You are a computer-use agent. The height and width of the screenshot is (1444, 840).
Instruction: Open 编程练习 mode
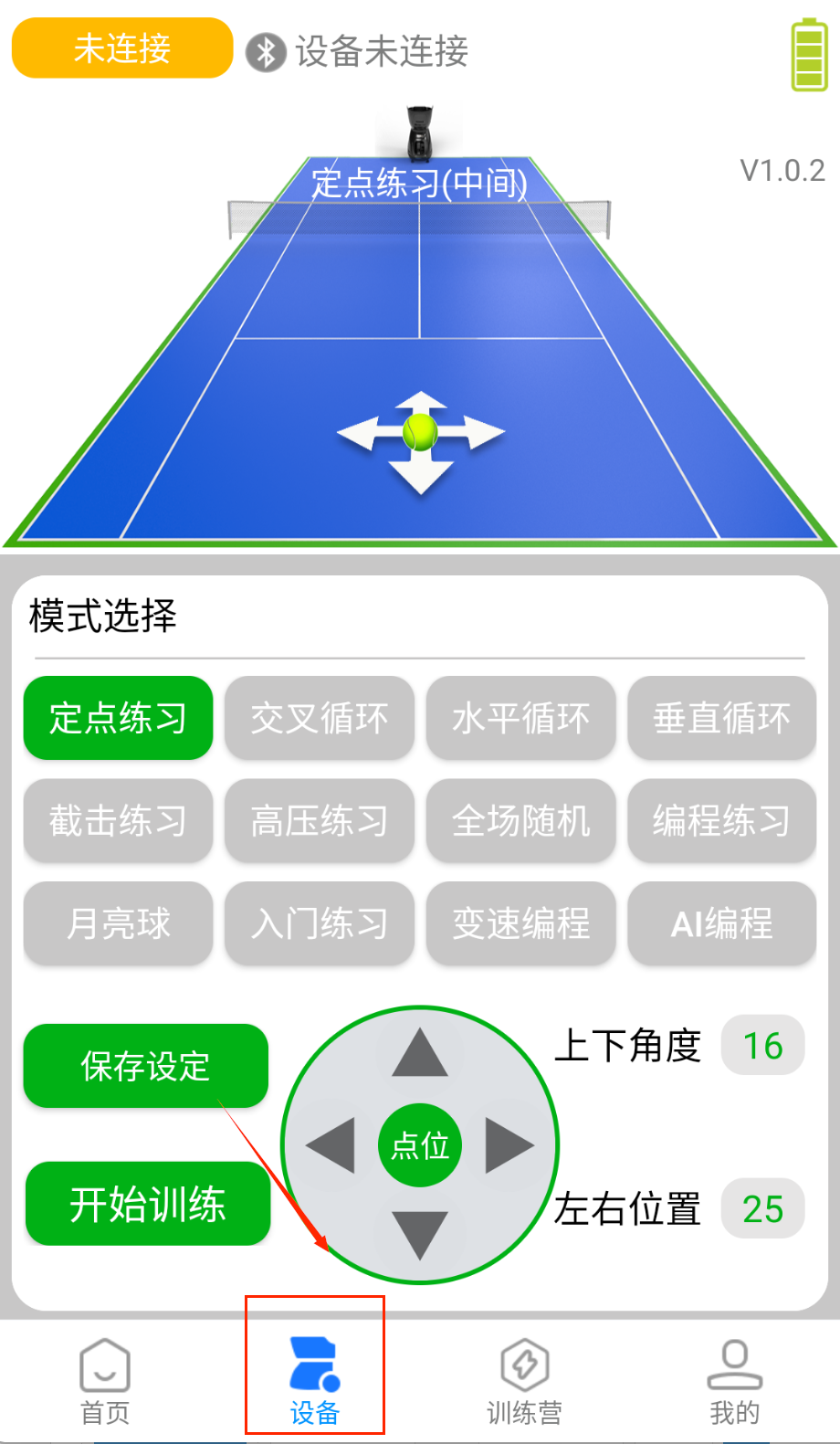point(721,820)
